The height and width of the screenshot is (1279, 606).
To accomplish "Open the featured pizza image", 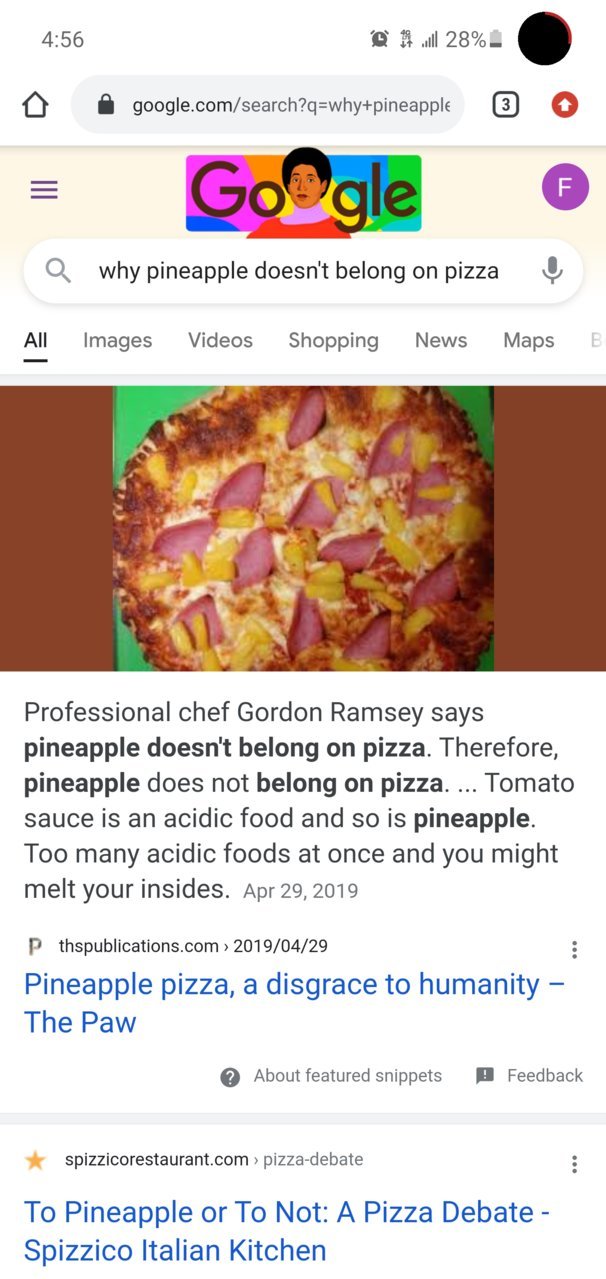I will point(303,528).
